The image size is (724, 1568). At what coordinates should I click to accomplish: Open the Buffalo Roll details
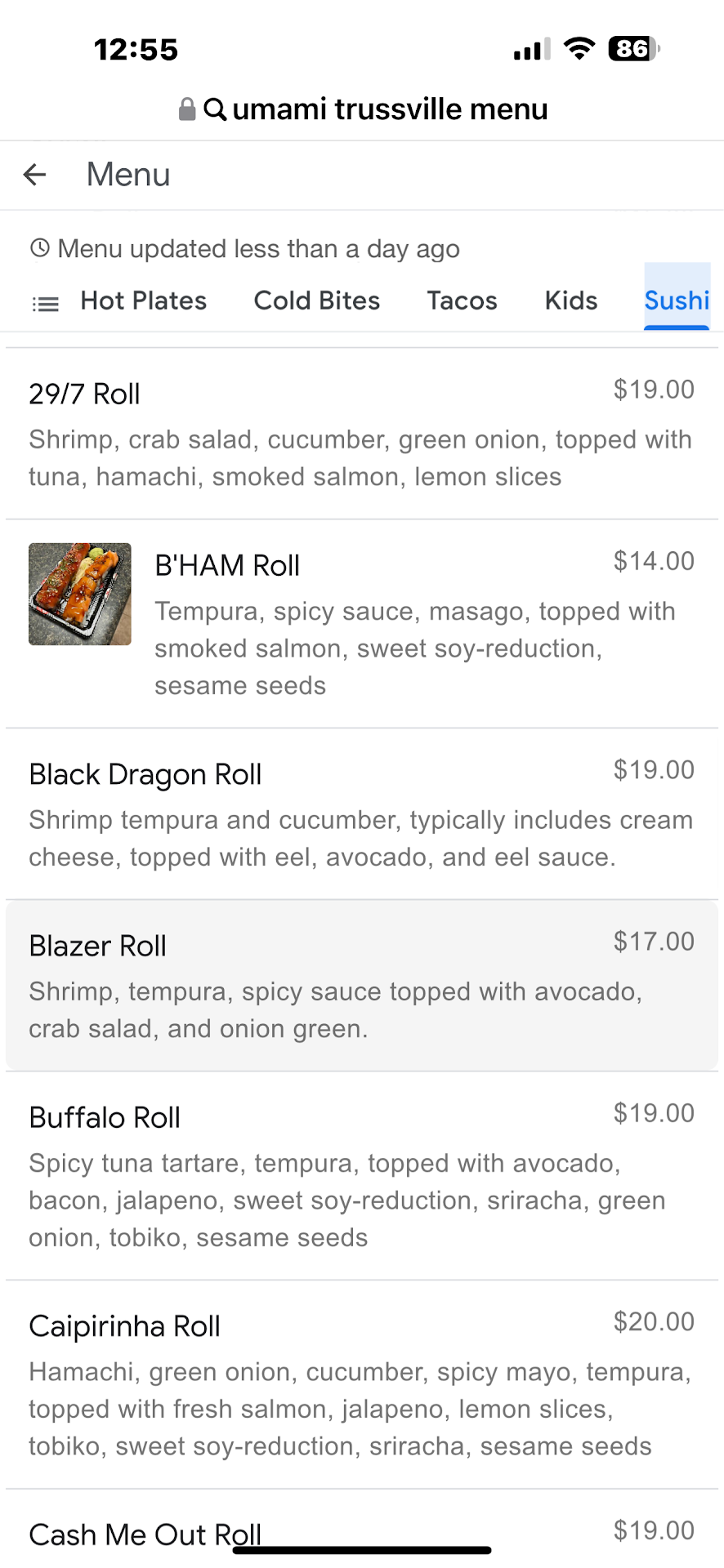[x=361, y=1174]
